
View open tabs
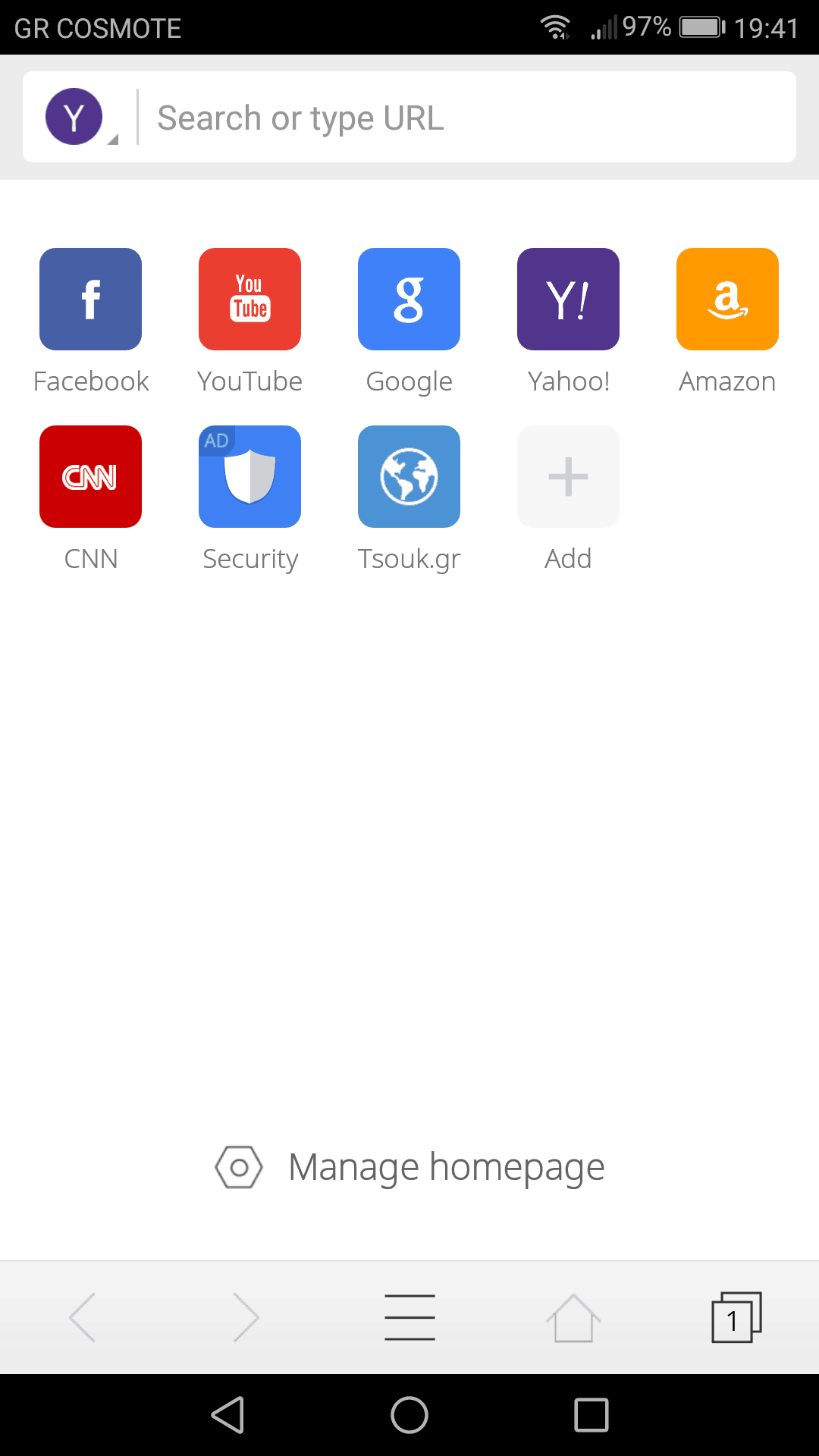click(x=736, y=1317)
